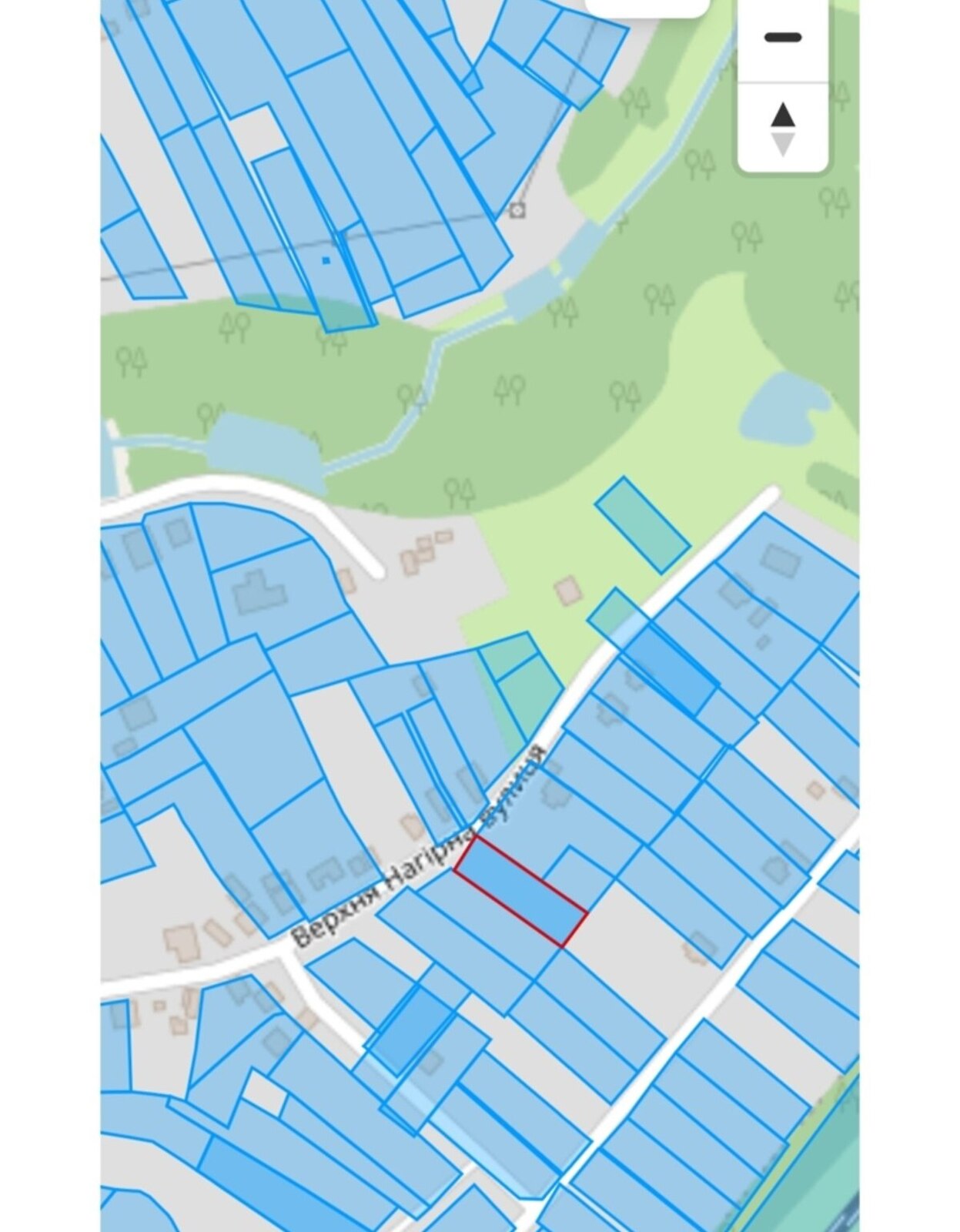Reset map bearing with the compass button

click(x=782, y=129)
